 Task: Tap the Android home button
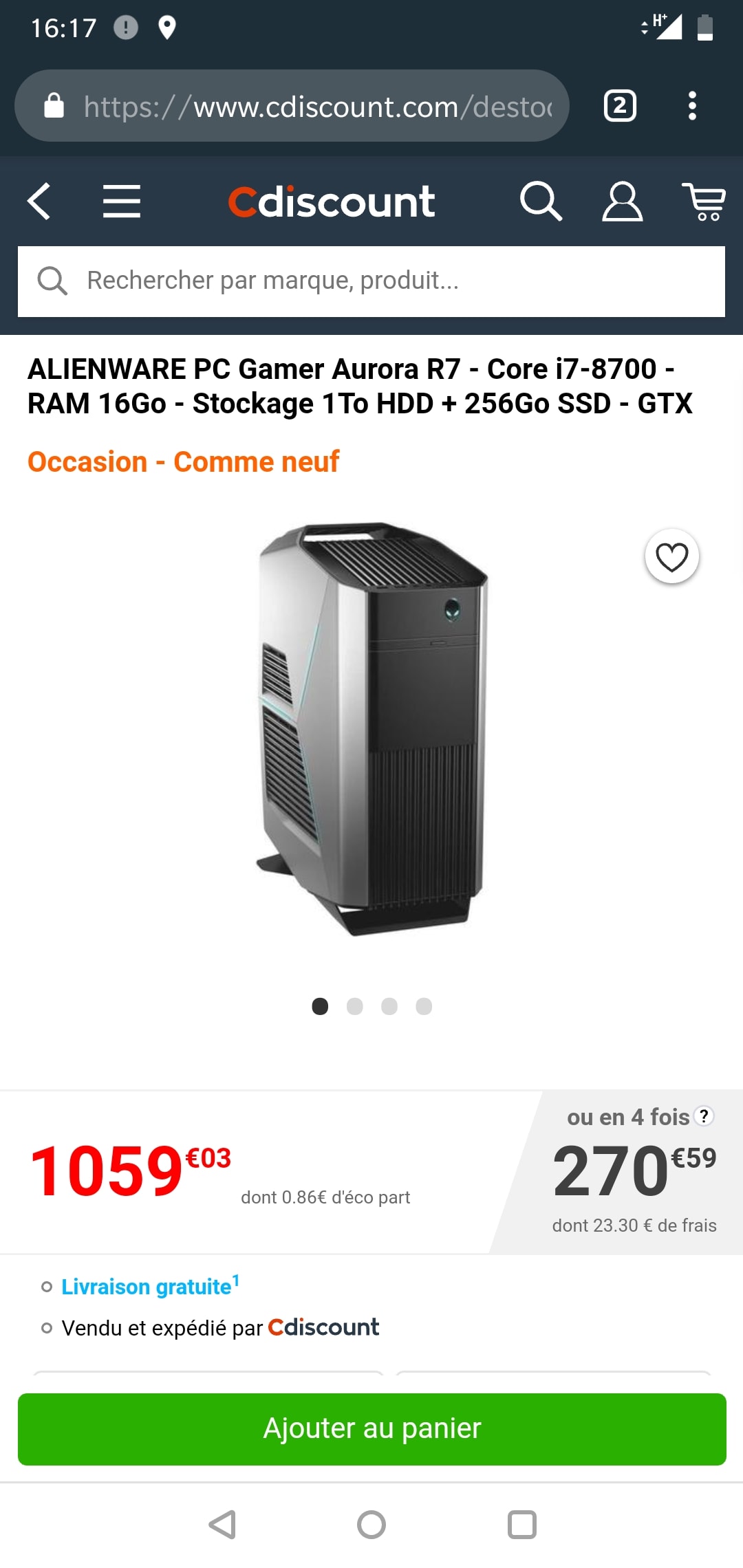pos(371,1525)
